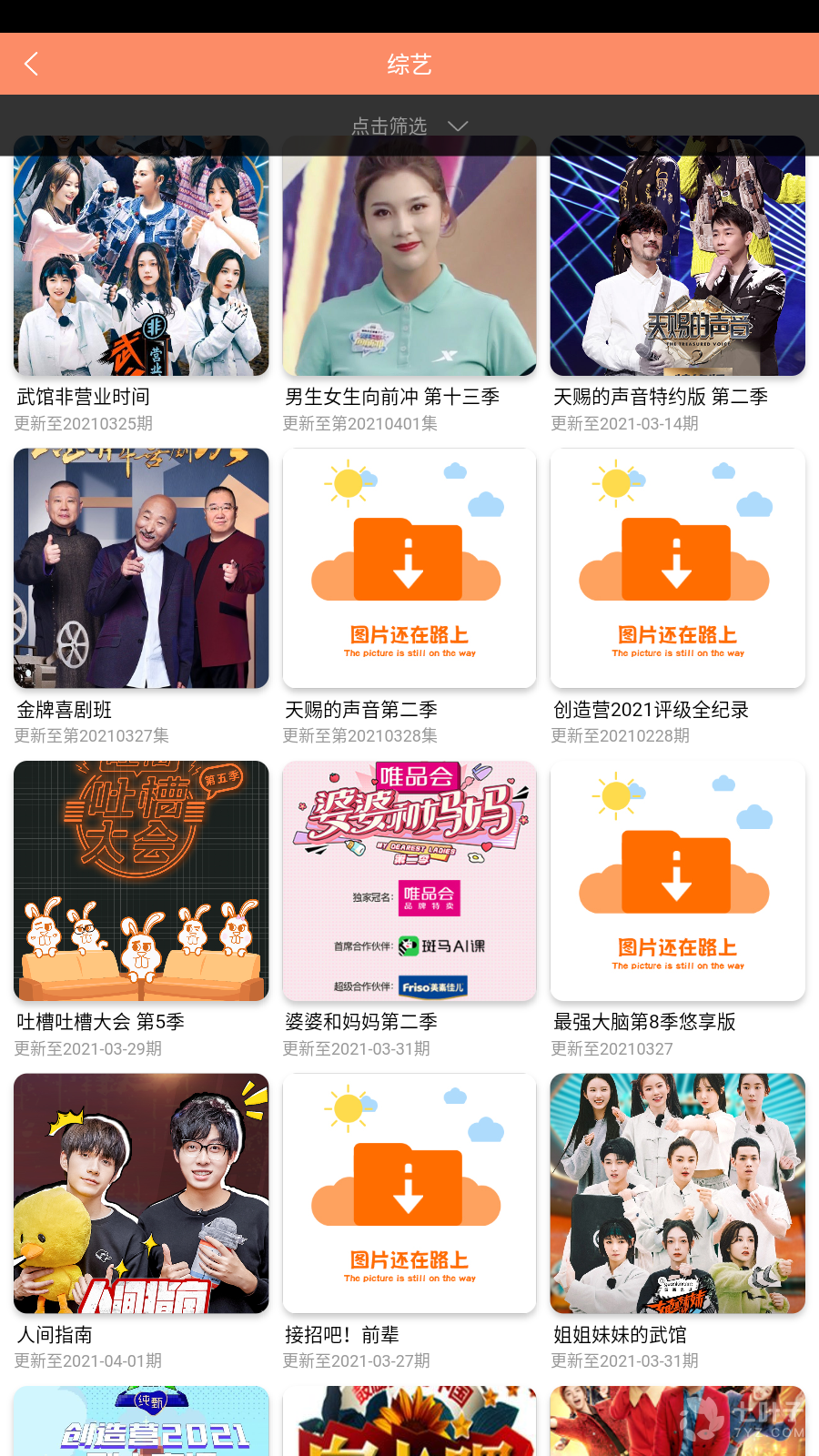
Task: Open 吐槽吐槽大会 第5季
Action: 141,910
